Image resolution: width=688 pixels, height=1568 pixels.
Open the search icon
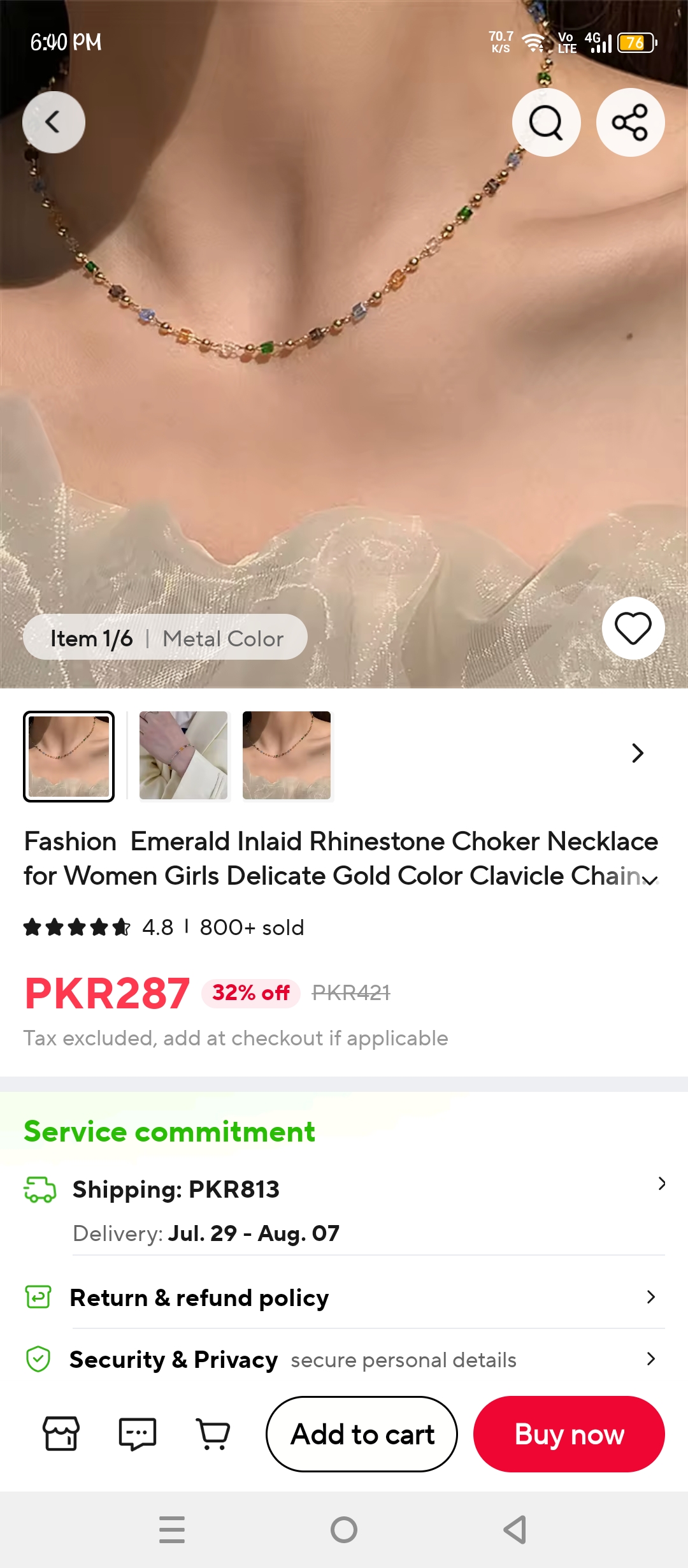coord(546,122)
